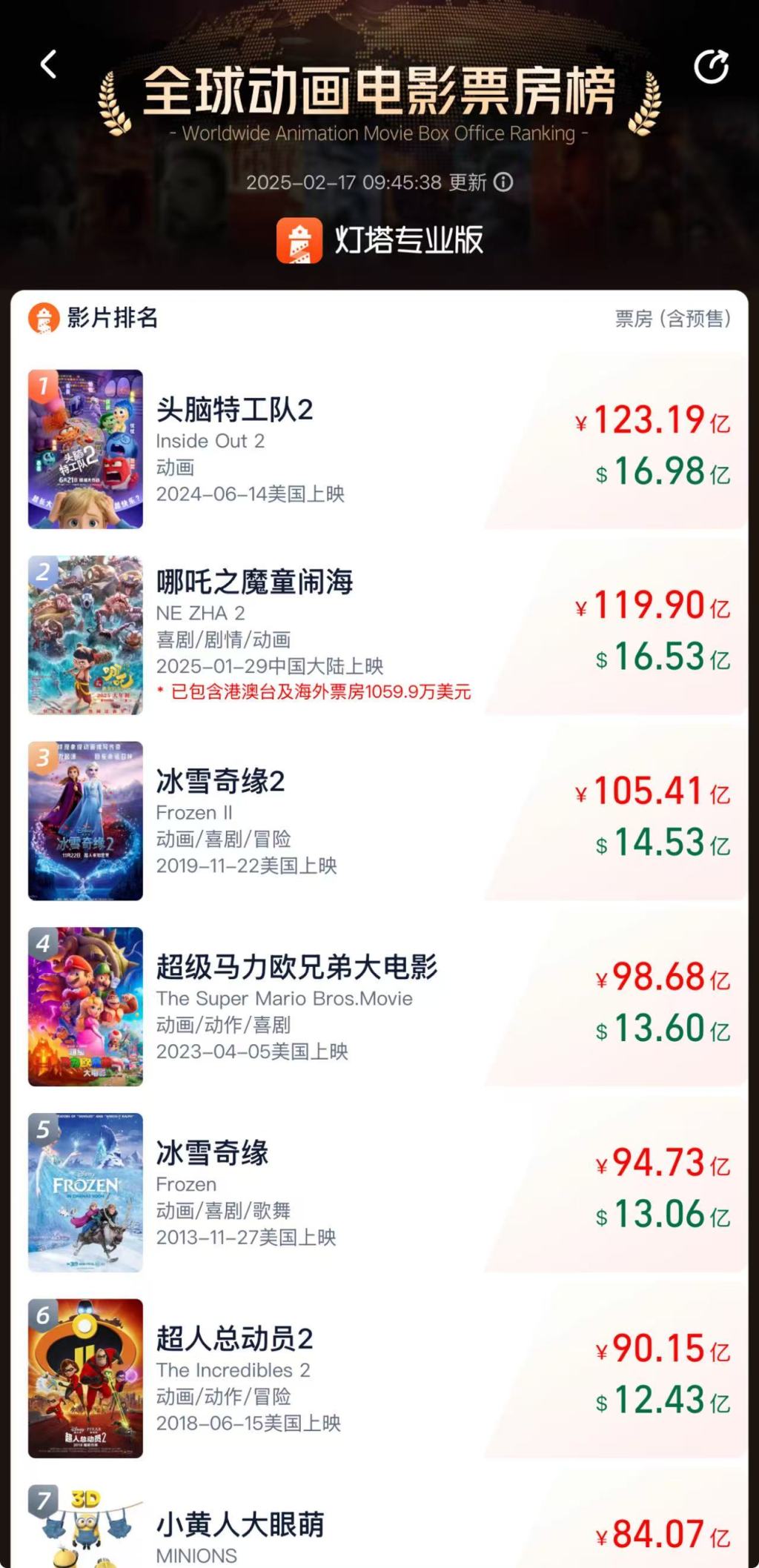Show info about the update time

(503, 182)
